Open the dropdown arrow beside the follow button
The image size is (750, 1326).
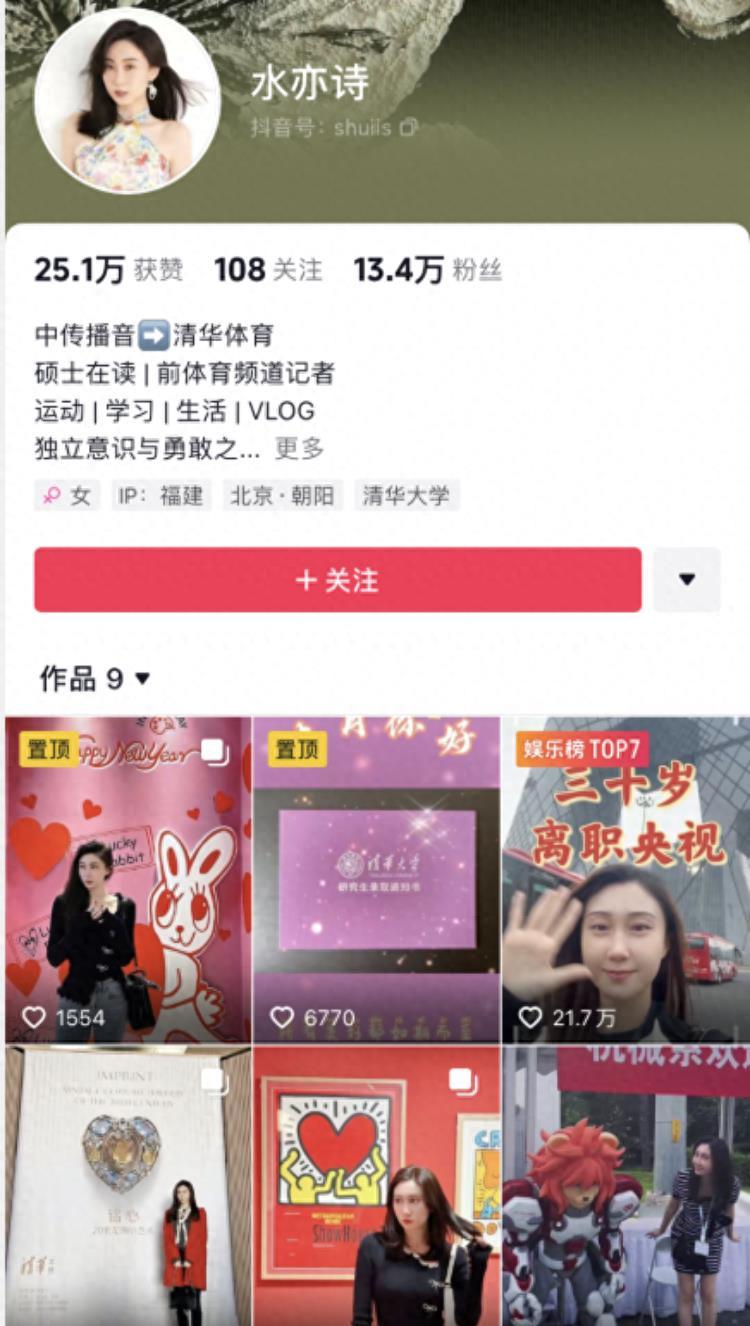coord(687,580)
